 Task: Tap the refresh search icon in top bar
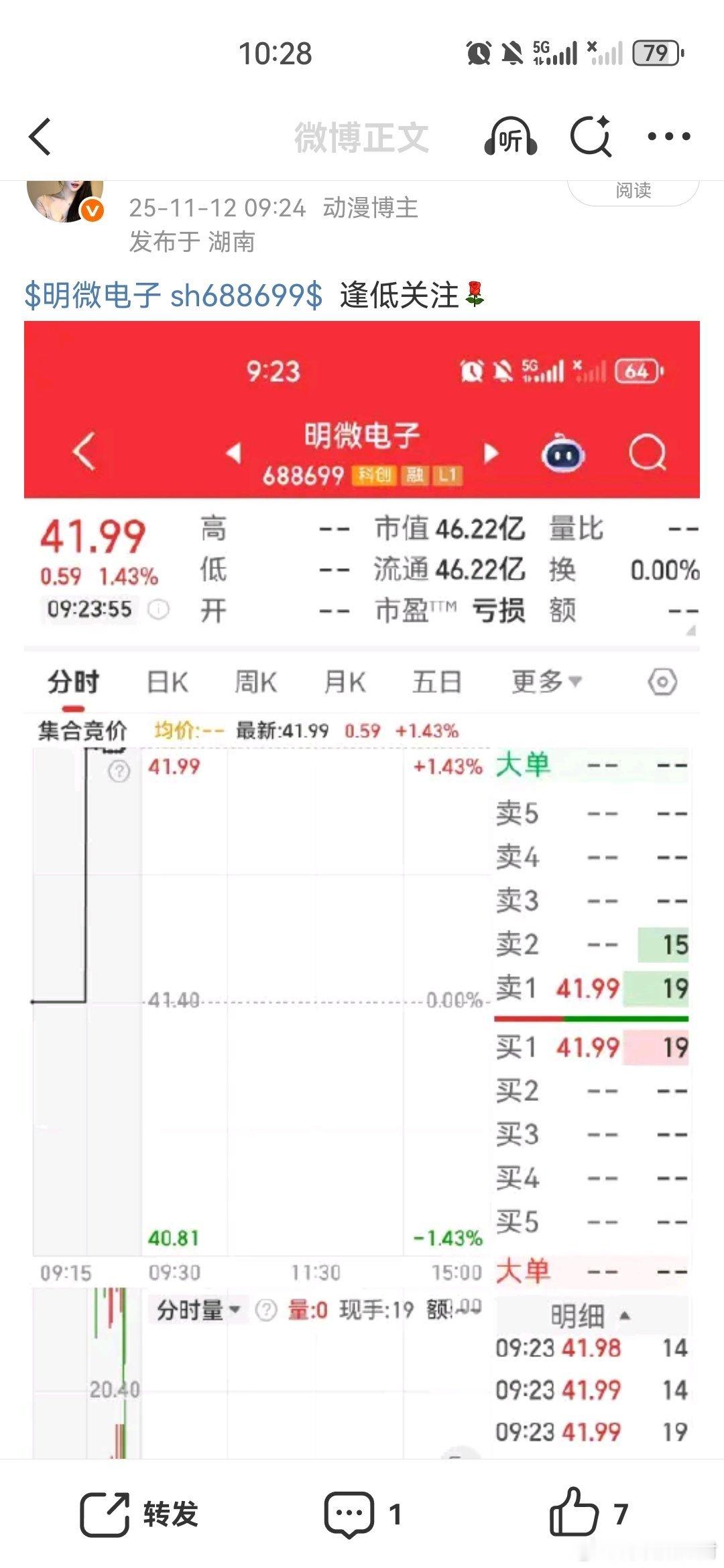point(590,137)
